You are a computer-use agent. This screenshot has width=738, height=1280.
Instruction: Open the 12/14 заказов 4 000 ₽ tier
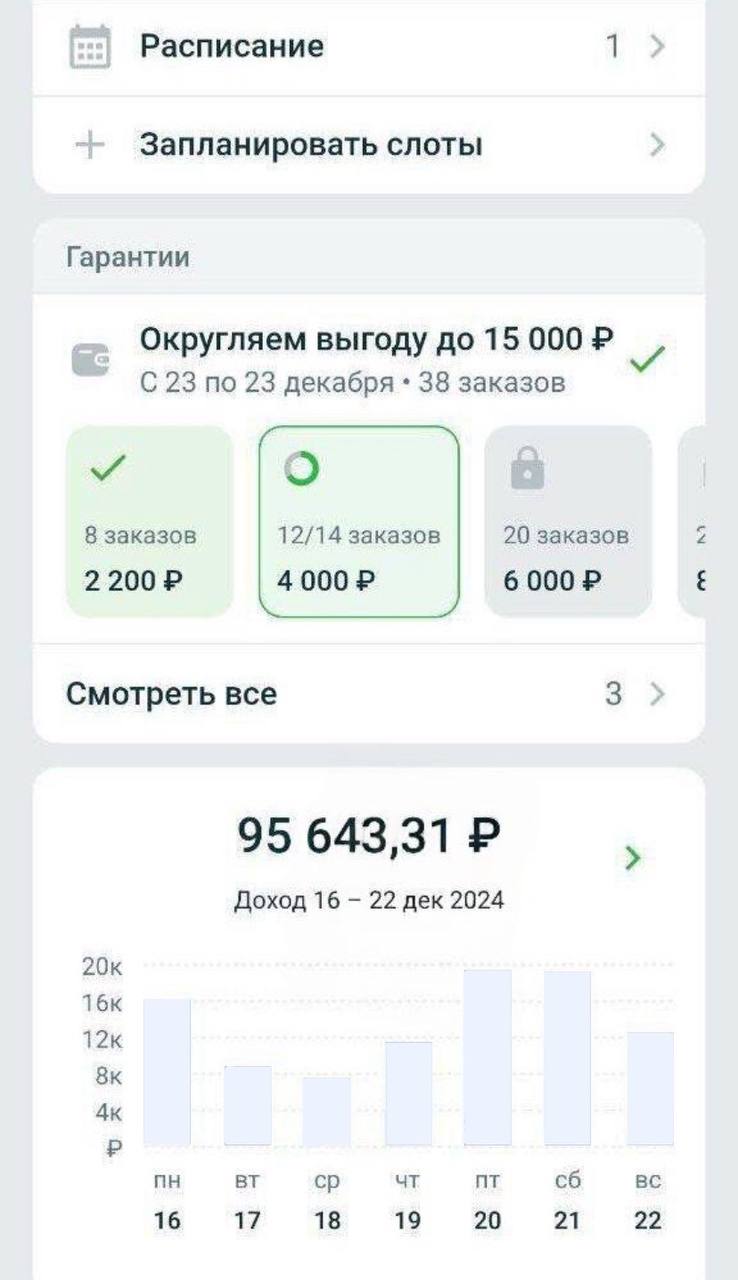click(359, 521)
